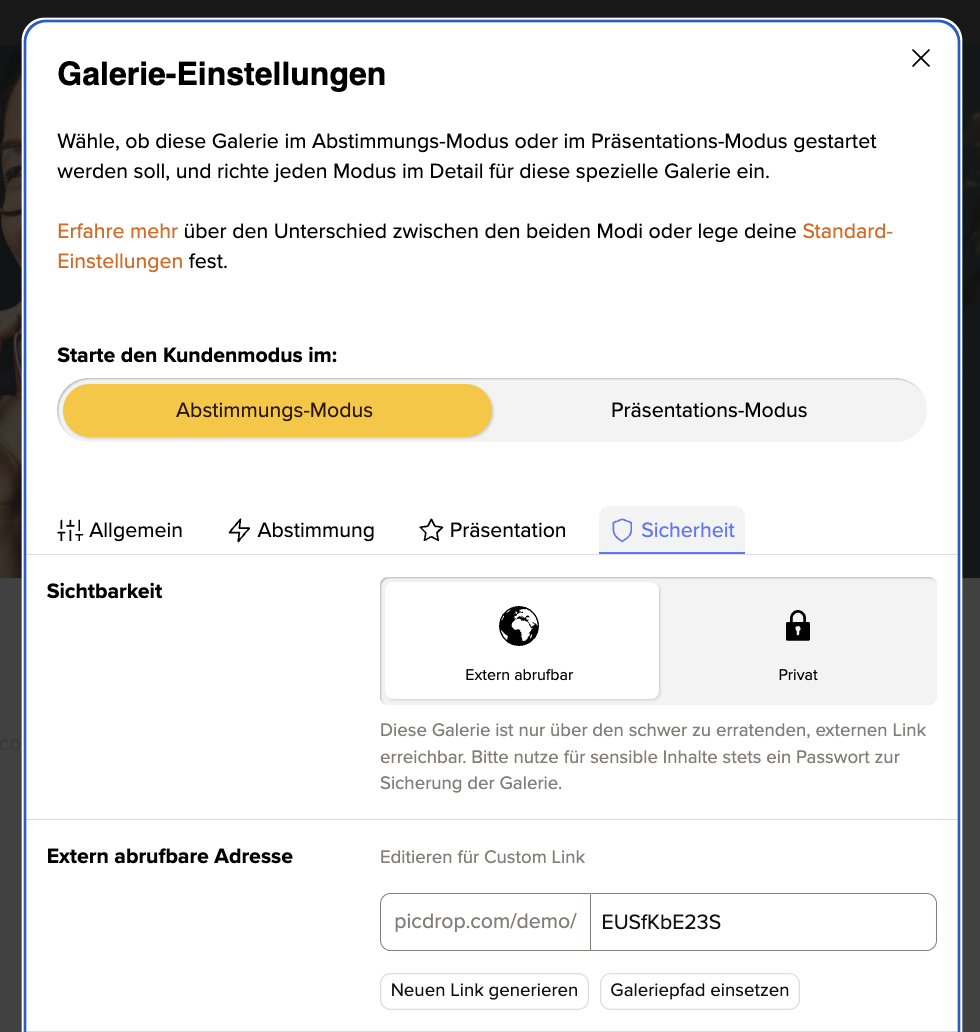This screenshot has height=1032, width=980.
Task: Select the Sicherheit tab
Action: (x=672, y=530)
